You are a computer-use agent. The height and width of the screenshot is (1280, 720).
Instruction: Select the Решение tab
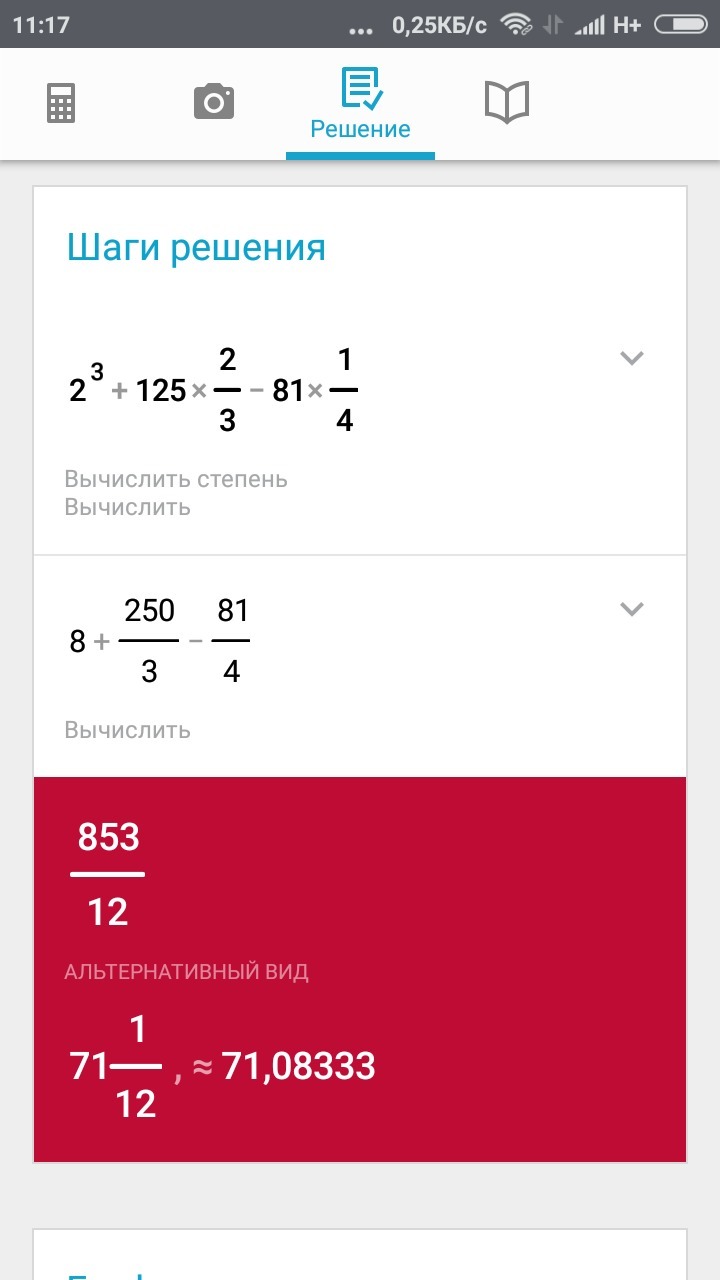click(x=360, y=104)
